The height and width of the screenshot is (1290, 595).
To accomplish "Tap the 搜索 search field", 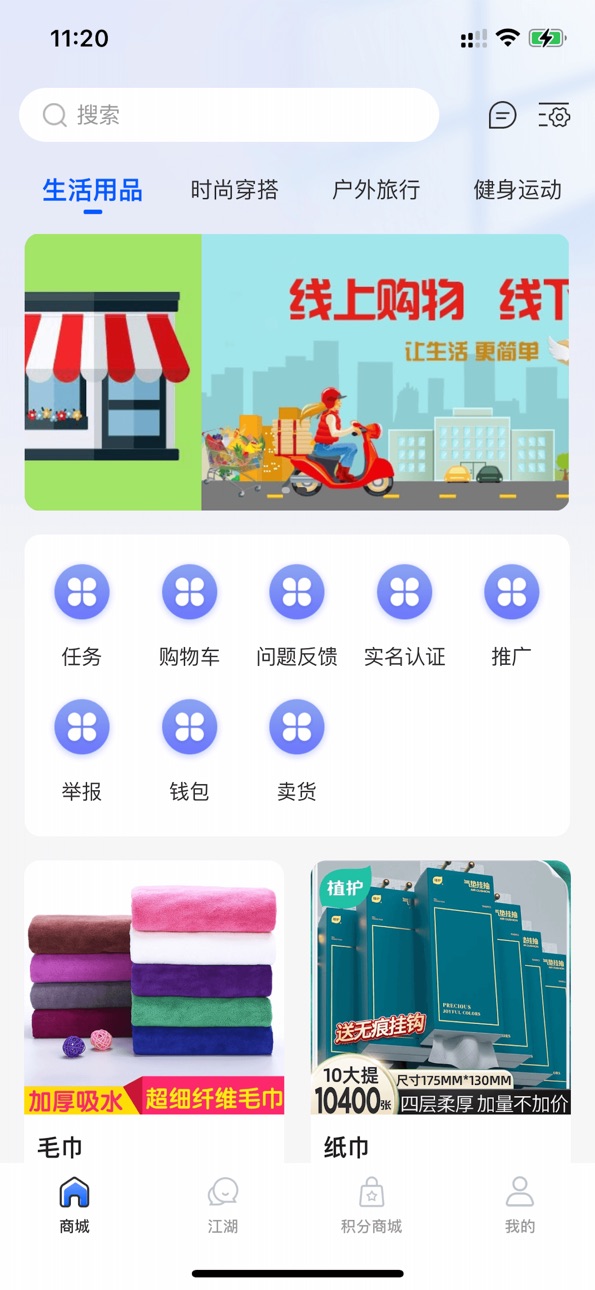I will pos(229,115).
